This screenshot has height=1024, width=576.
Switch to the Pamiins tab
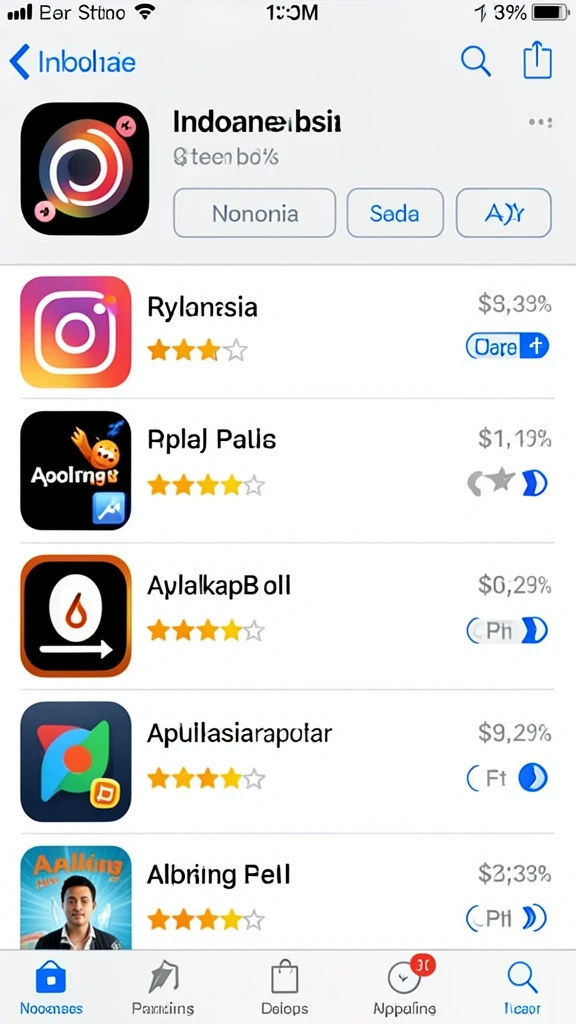point(163,987)
